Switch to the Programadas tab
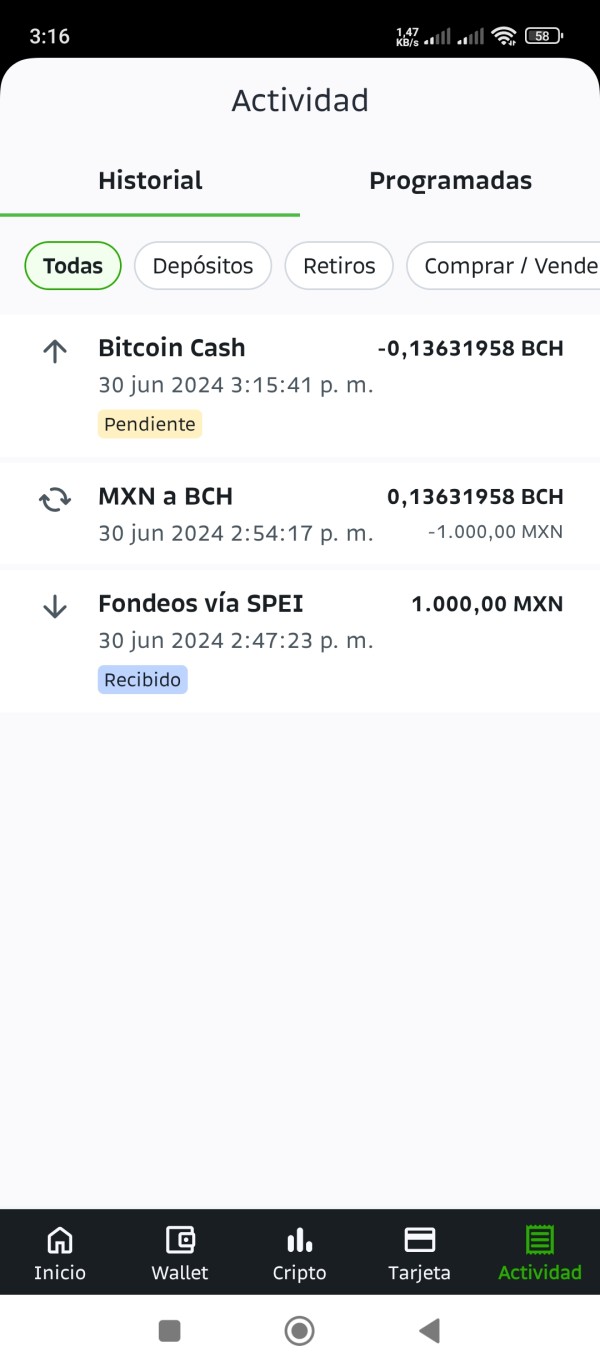The width and height of the screenshot is (600, 1367). click(x=450, y=181)
